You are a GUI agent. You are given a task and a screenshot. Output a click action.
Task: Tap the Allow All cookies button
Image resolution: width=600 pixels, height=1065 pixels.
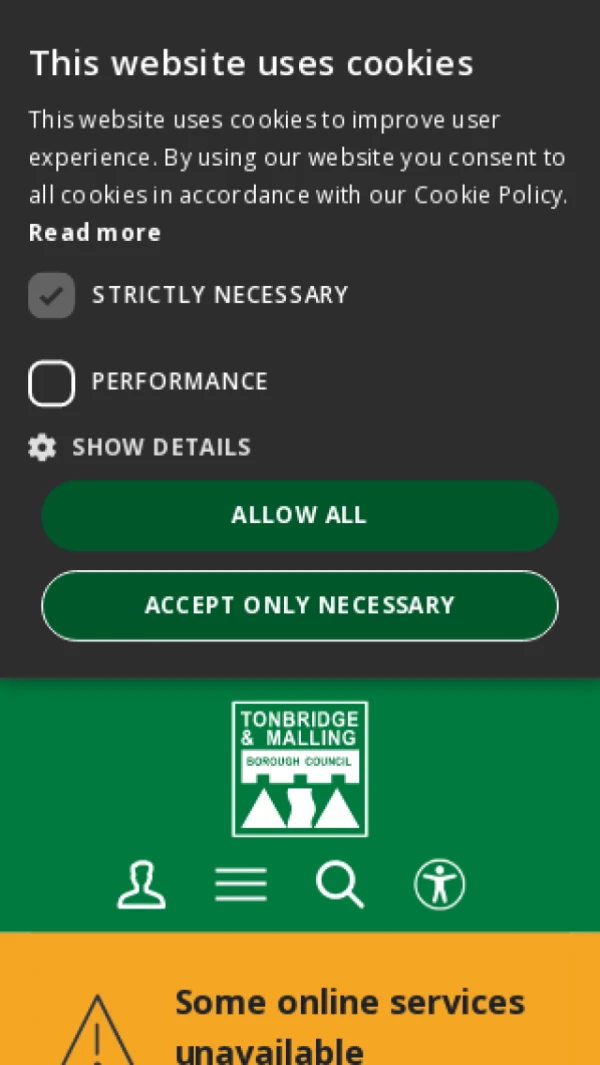pyautogui.click(x=299, y=516)
